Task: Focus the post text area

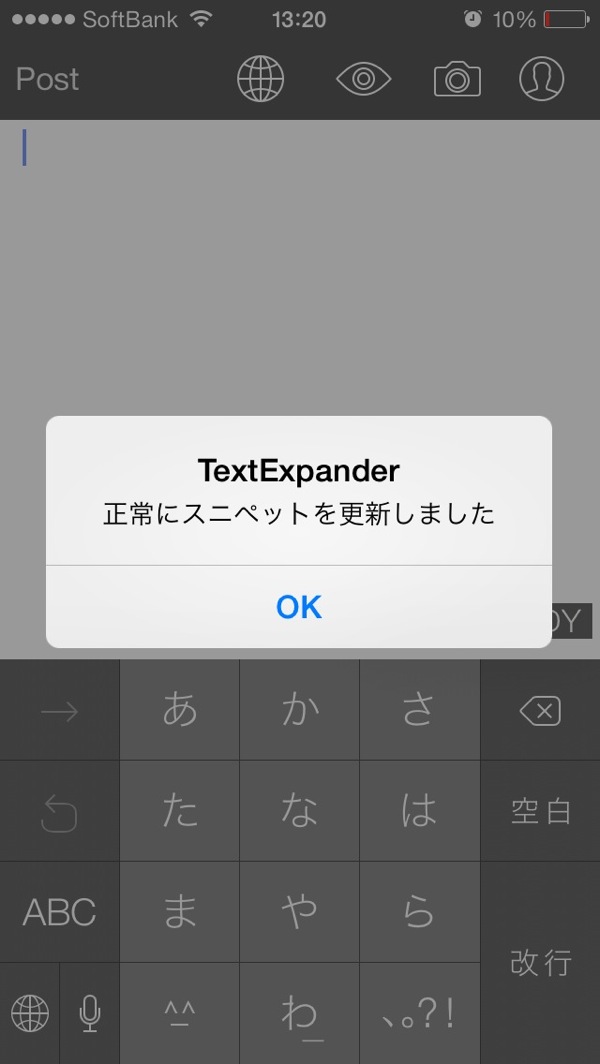Action: 300,268
